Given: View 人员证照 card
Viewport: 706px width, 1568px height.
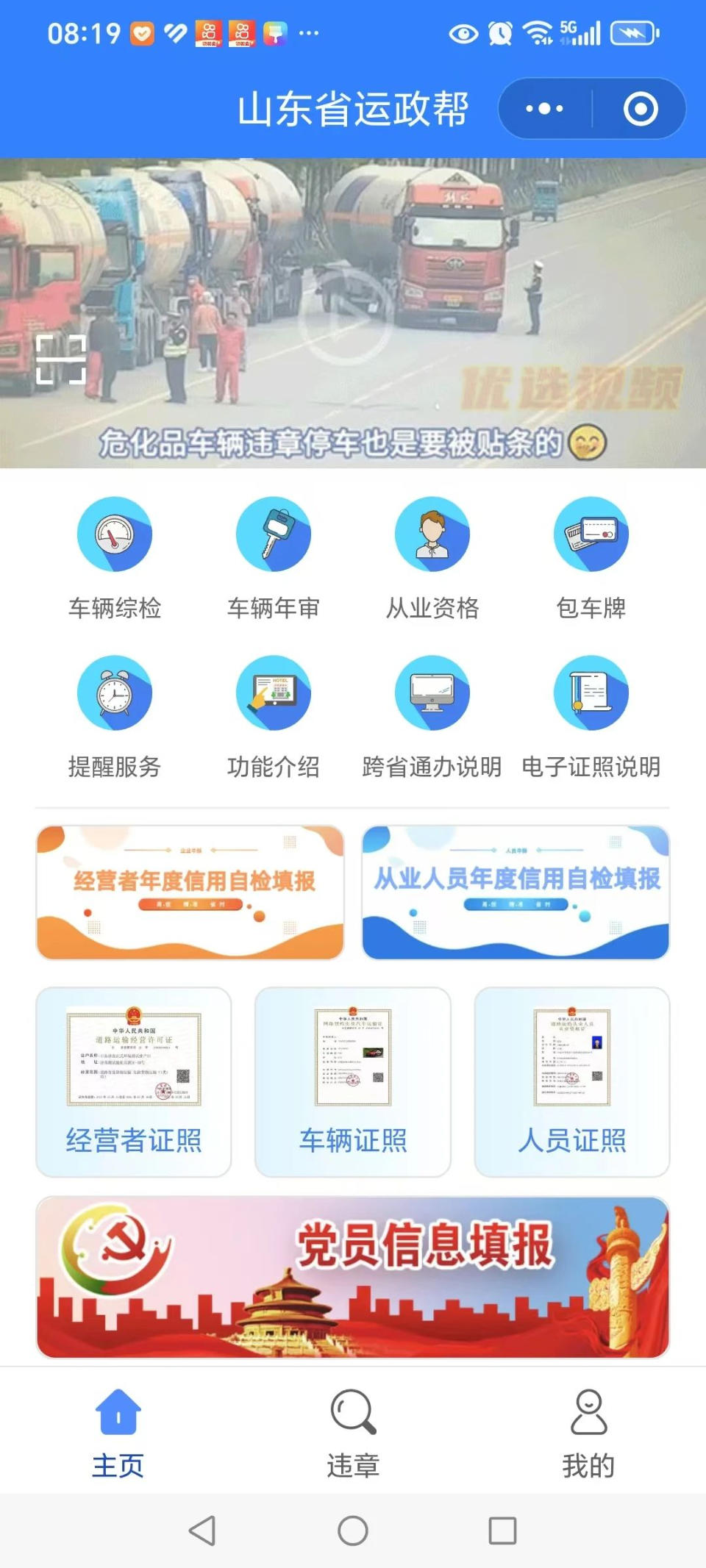Looking at the screenshot, I should click(x=572, y=1081).
